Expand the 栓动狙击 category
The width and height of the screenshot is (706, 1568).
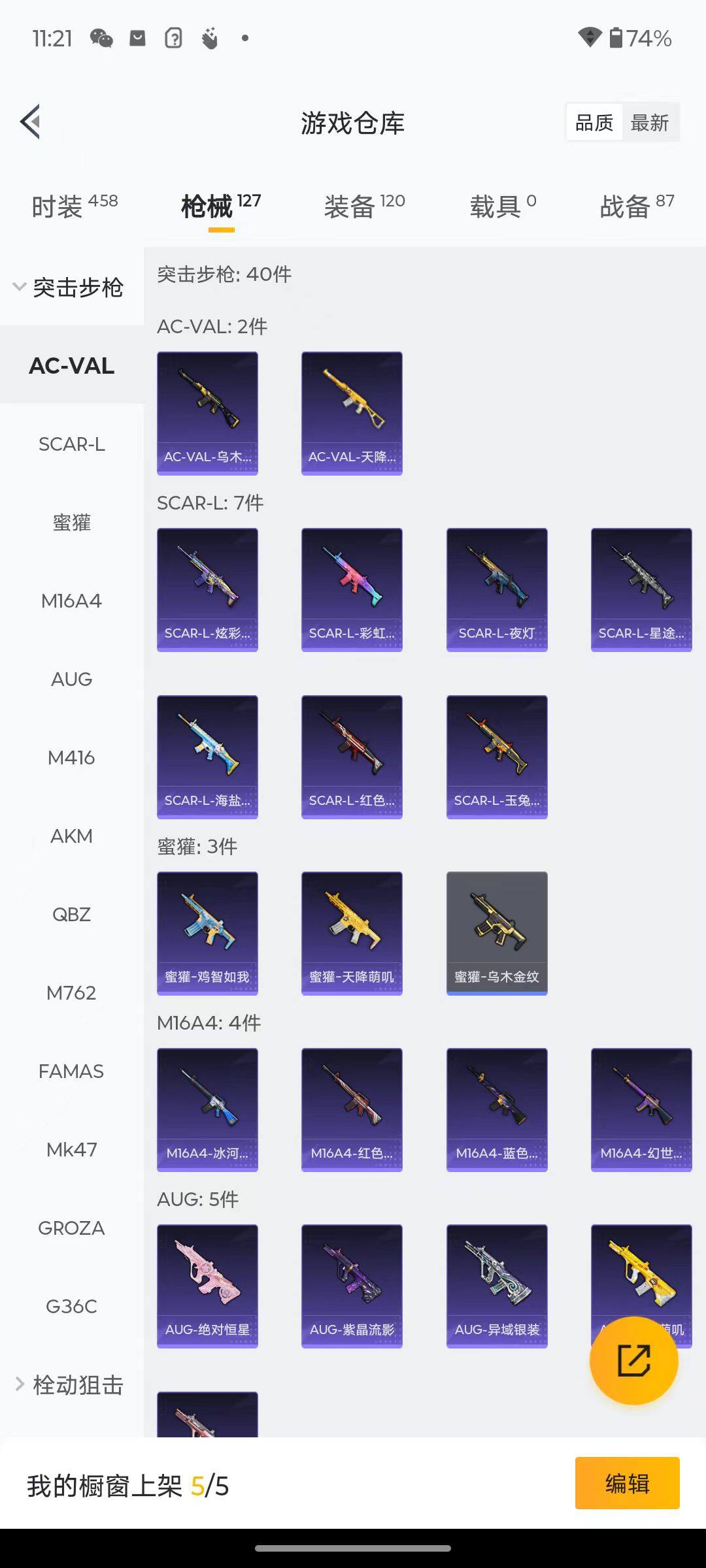point(71,1384)
